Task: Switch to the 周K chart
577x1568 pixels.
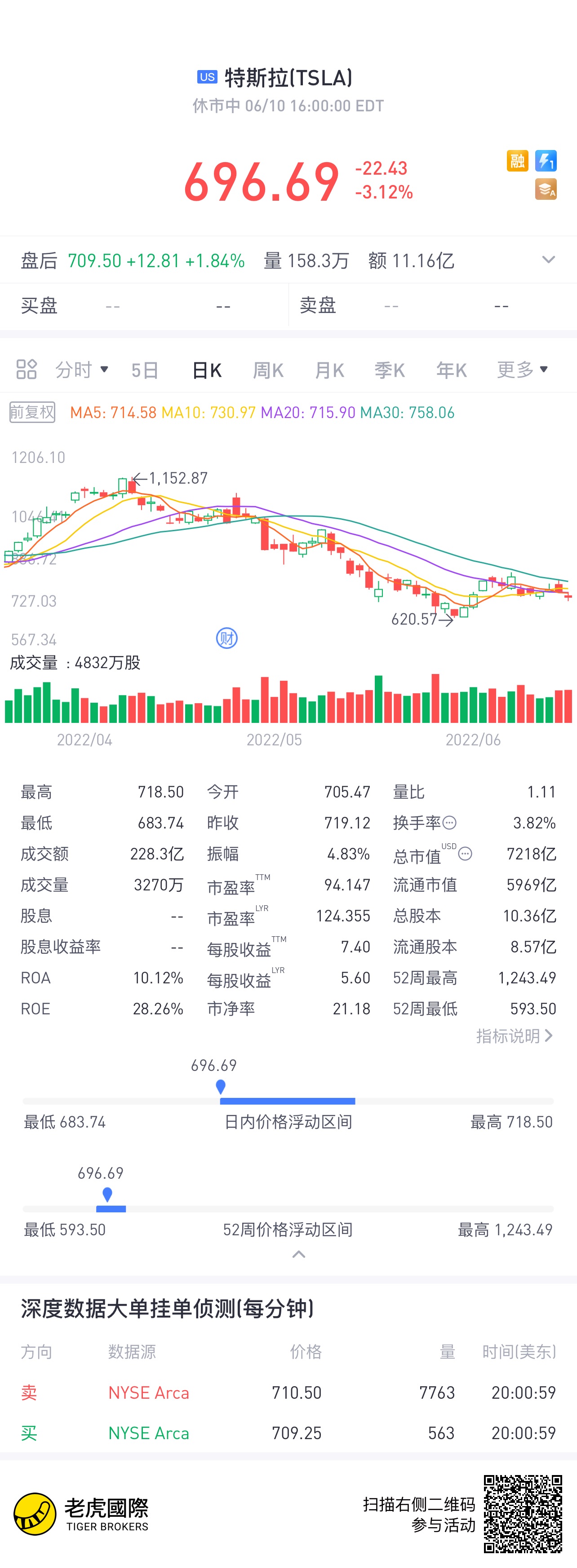Action: [x=268, y=370]
